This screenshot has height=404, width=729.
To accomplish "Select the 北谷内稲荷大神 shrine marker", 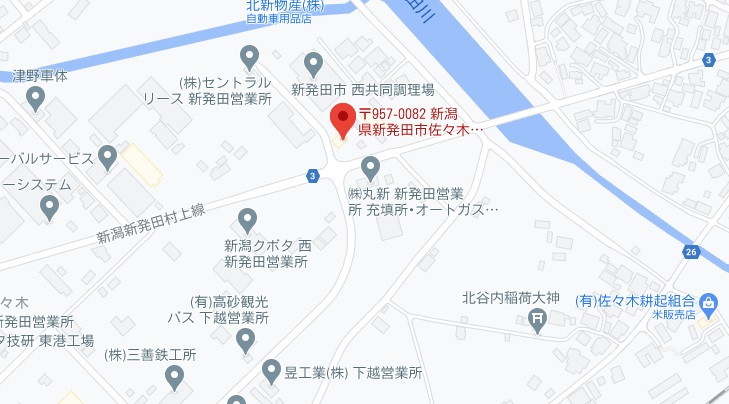I will (538, 319).
